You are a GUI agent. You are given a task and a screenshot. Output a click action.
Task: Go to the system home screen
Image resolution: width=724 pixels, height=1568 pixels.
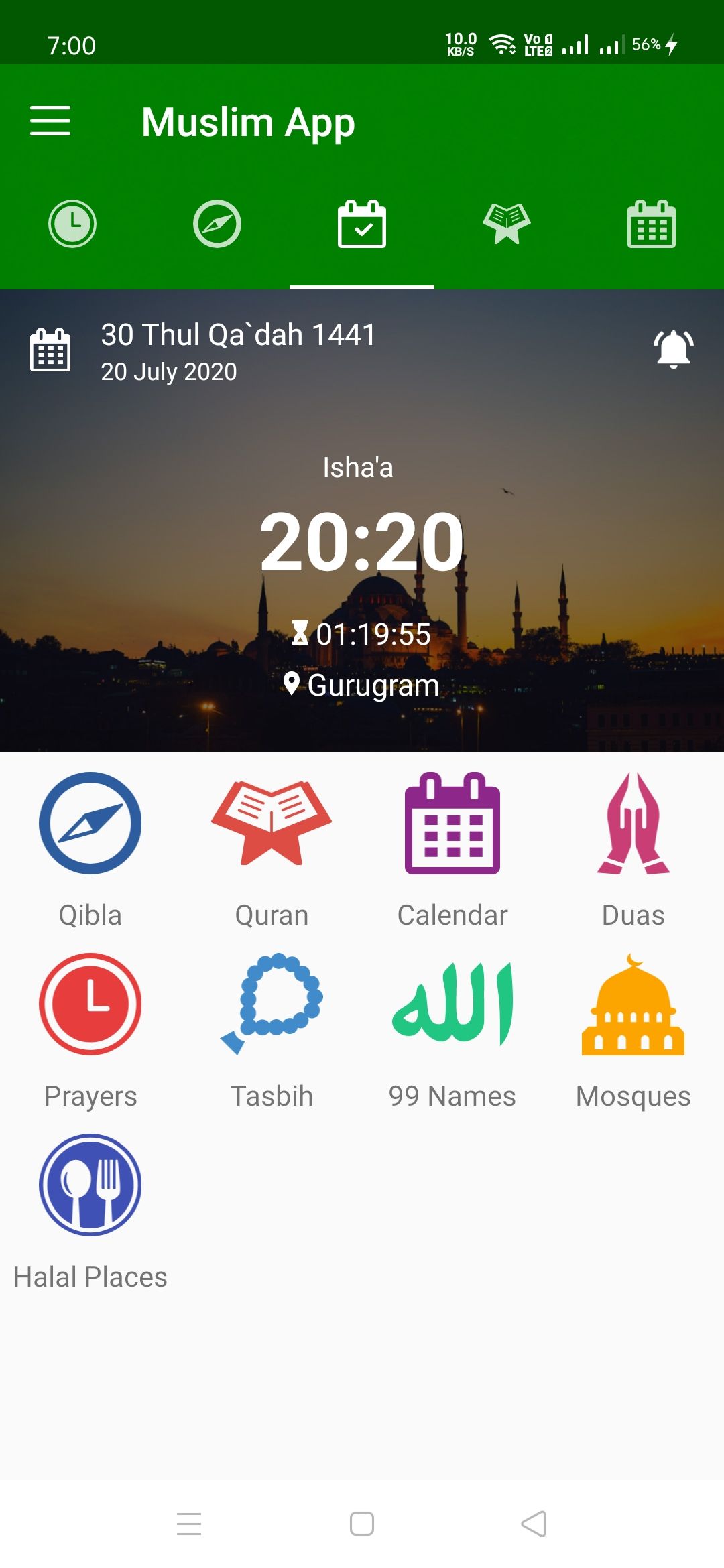point(362,1524)
